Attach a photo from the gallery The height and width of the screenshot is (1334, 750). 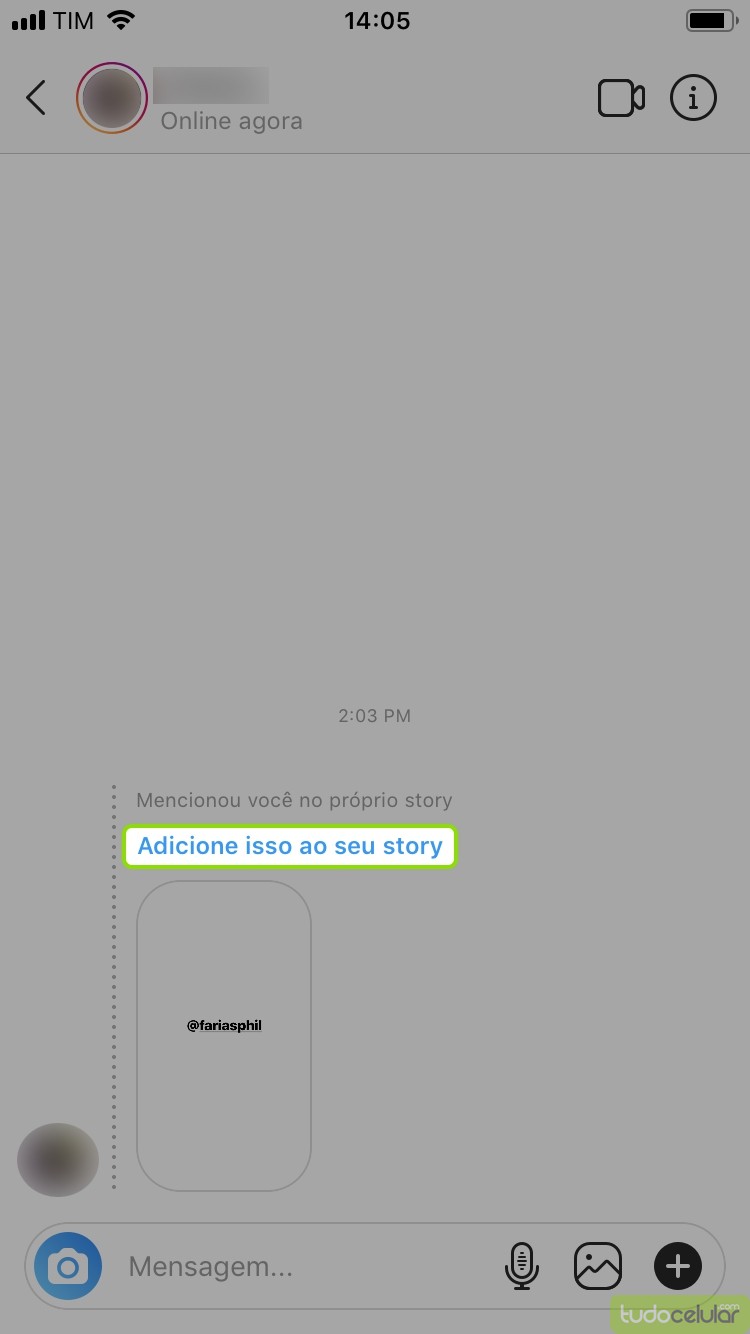(598, 1267)
